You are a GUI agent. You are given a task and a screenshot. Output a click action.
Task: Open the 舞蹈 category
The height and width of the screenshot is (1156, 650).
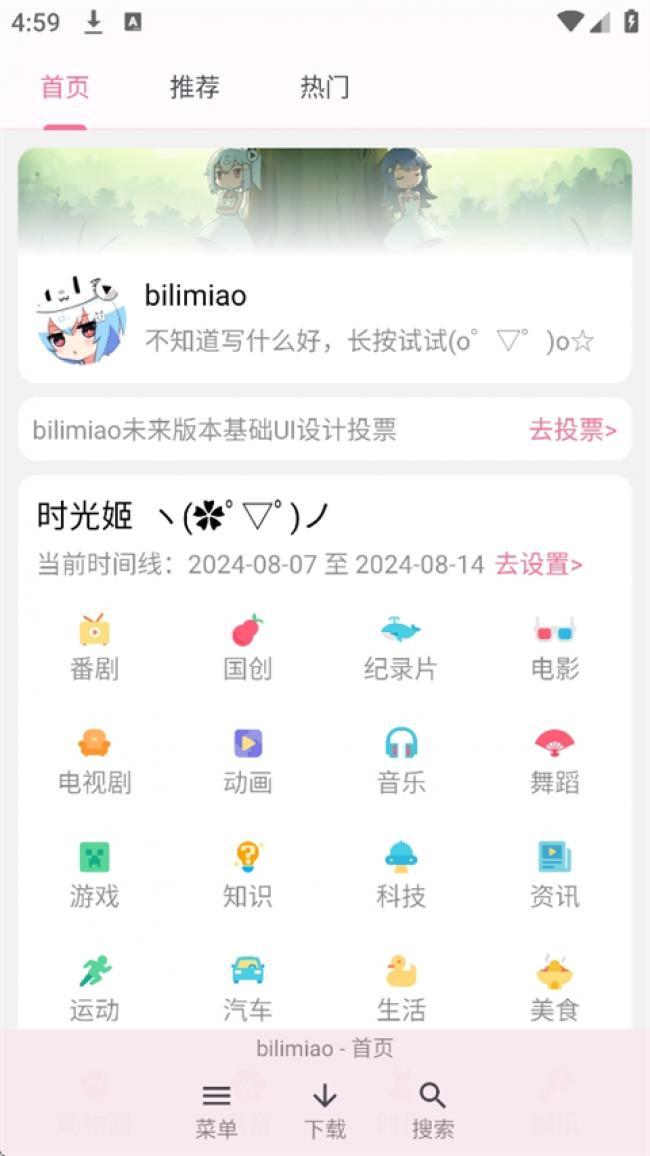554,761
